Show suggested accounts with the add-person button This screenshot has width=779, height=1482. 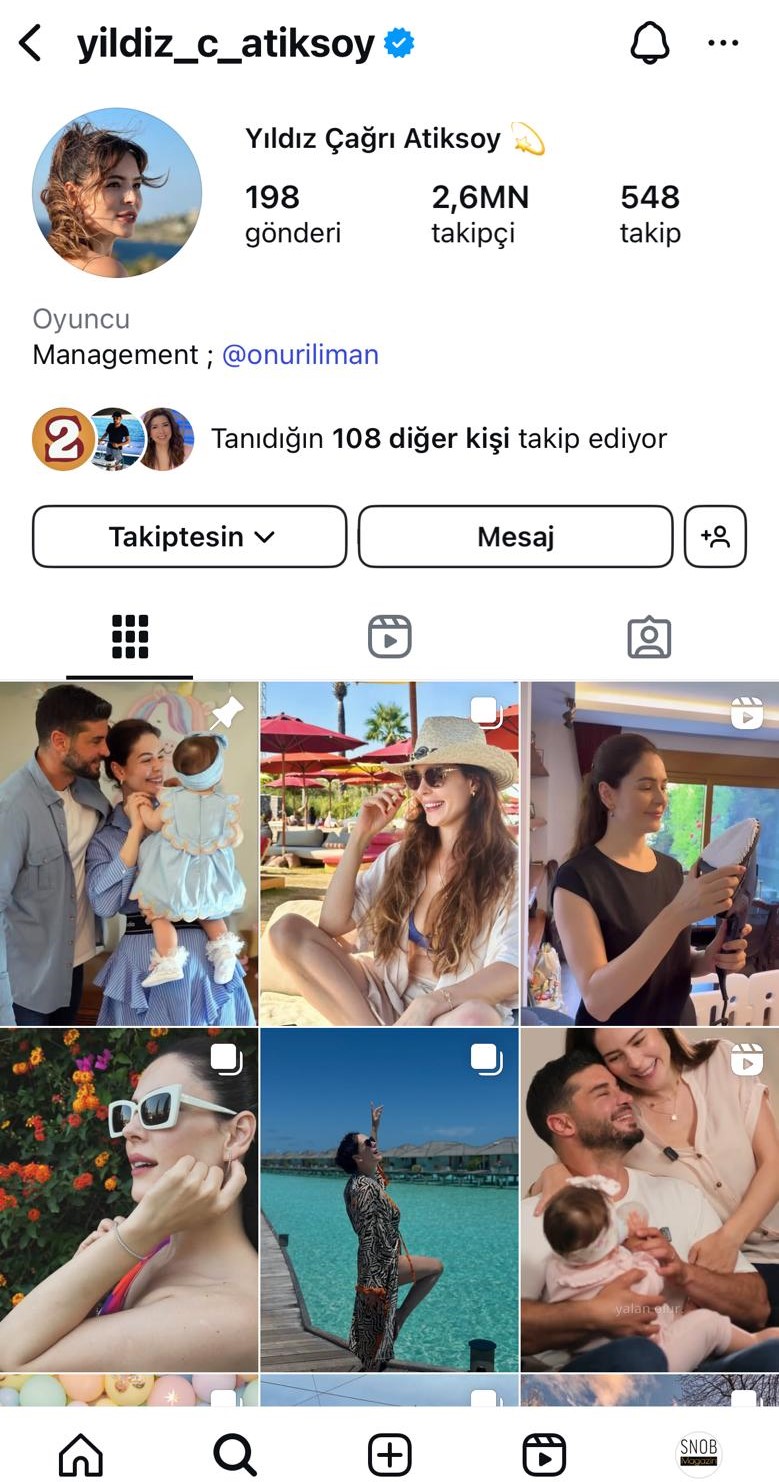715,537
